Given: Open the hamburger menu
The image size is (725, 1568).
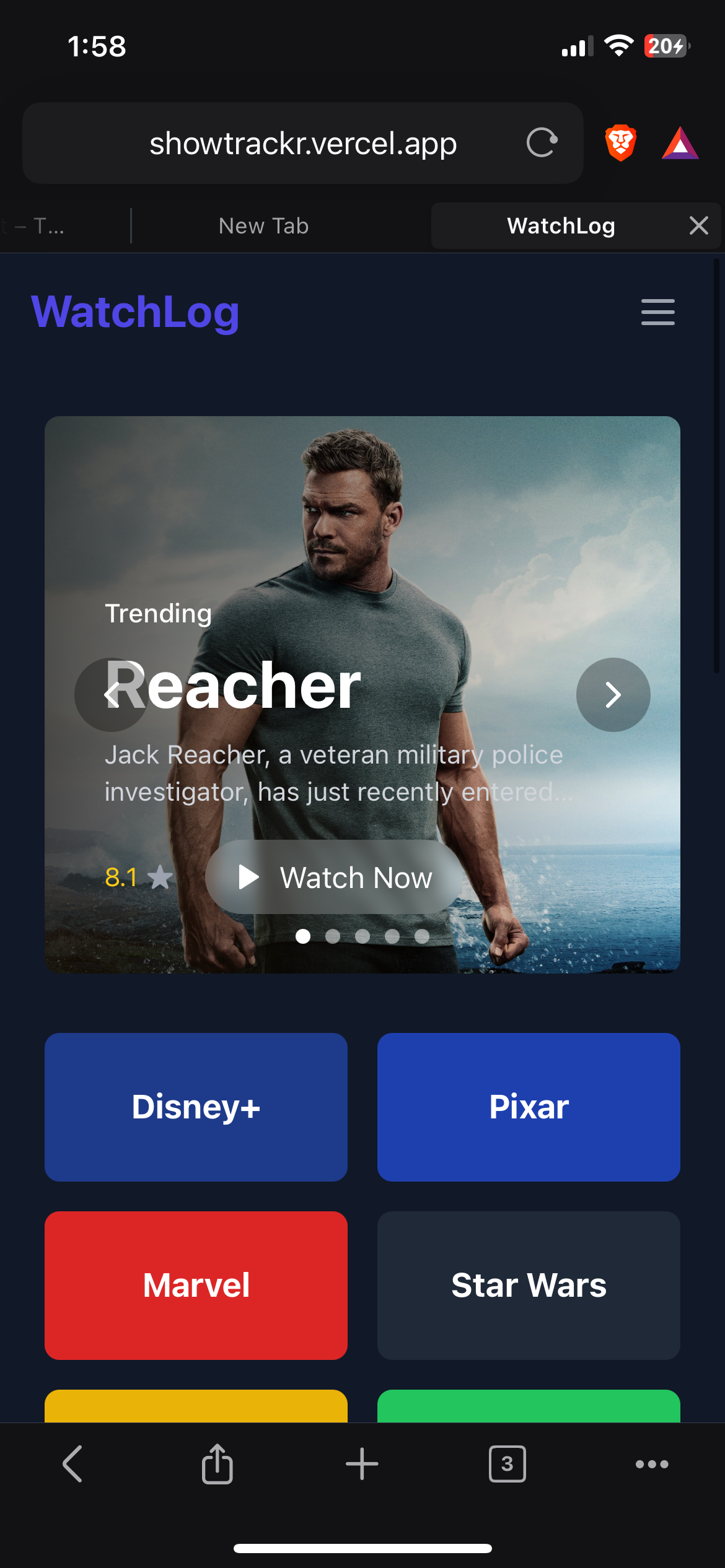Looking at the screenshot, I should pos(657,311).
